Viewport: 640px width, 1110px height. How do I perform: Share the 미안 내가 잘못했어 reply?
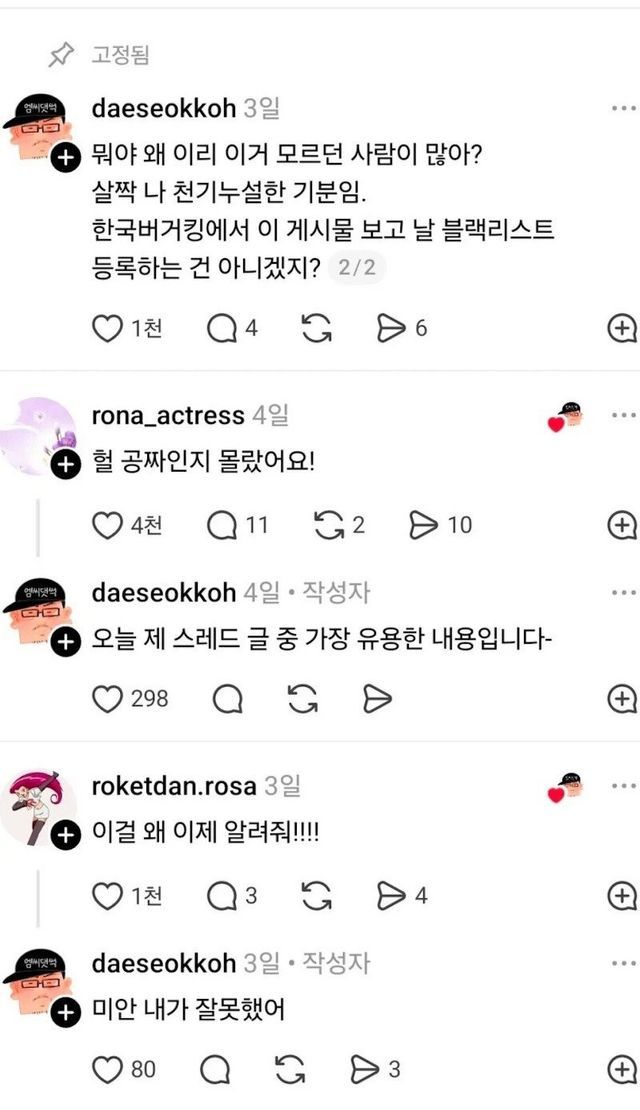[x=365, y=1069]
